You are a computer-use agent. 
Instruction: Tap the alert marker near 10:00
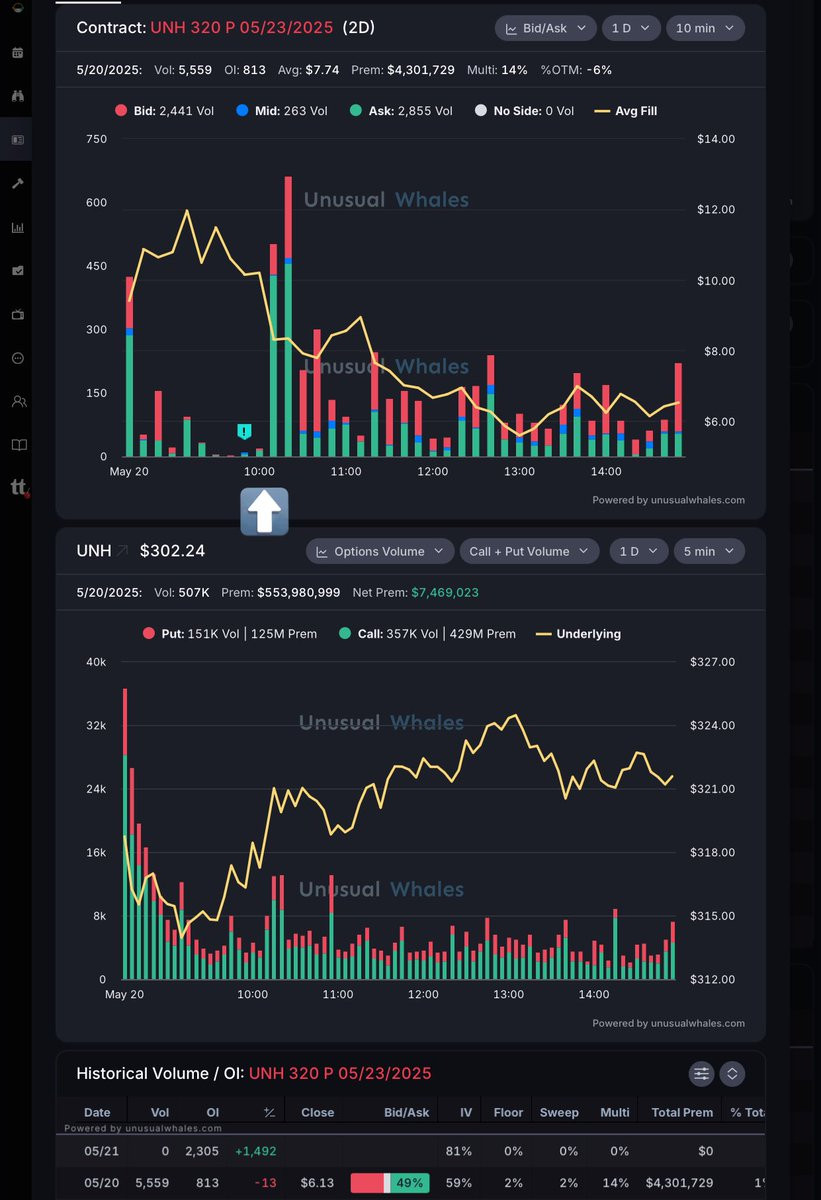coord(244,431)
